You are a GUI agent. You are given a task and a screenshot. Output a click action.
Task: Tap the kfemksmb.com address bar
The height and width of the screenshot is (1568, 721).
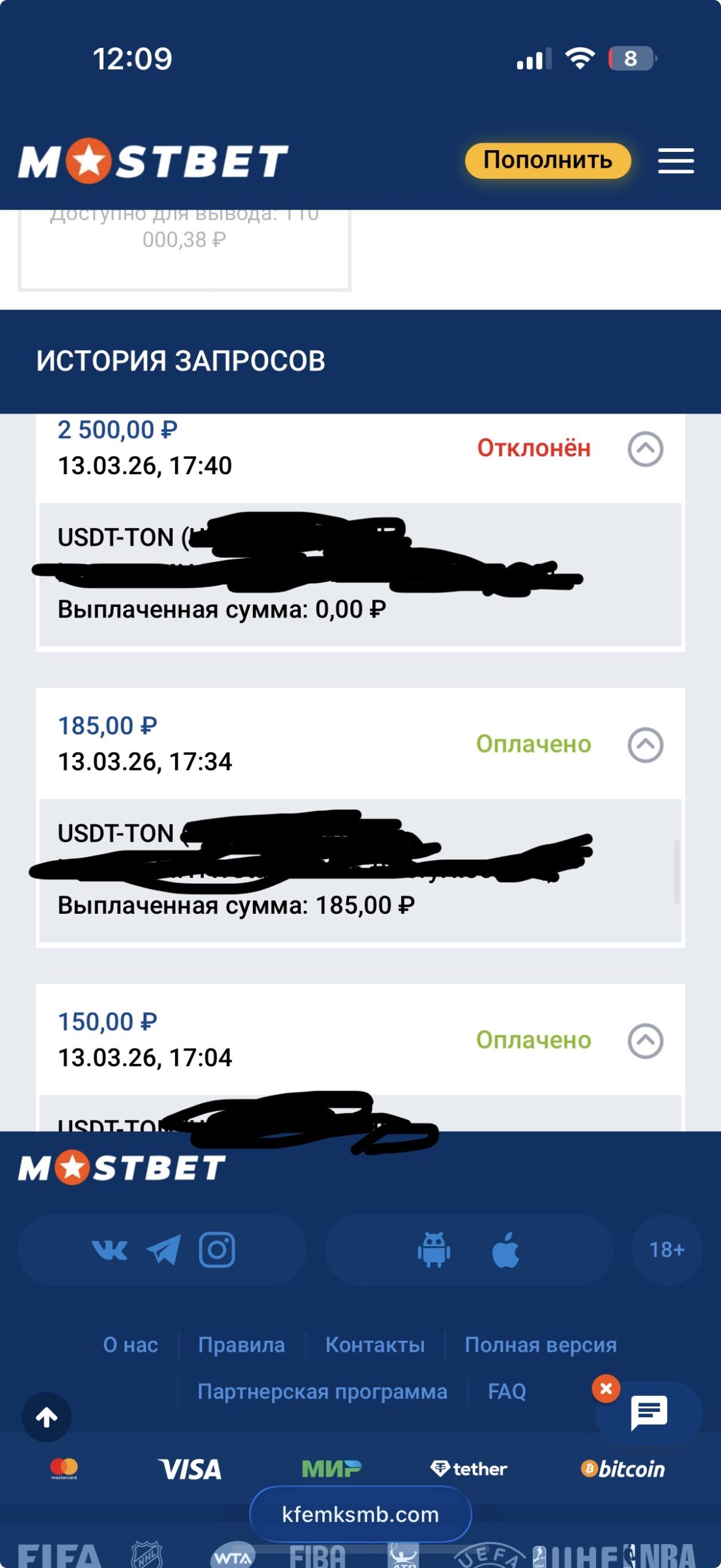360,1514
